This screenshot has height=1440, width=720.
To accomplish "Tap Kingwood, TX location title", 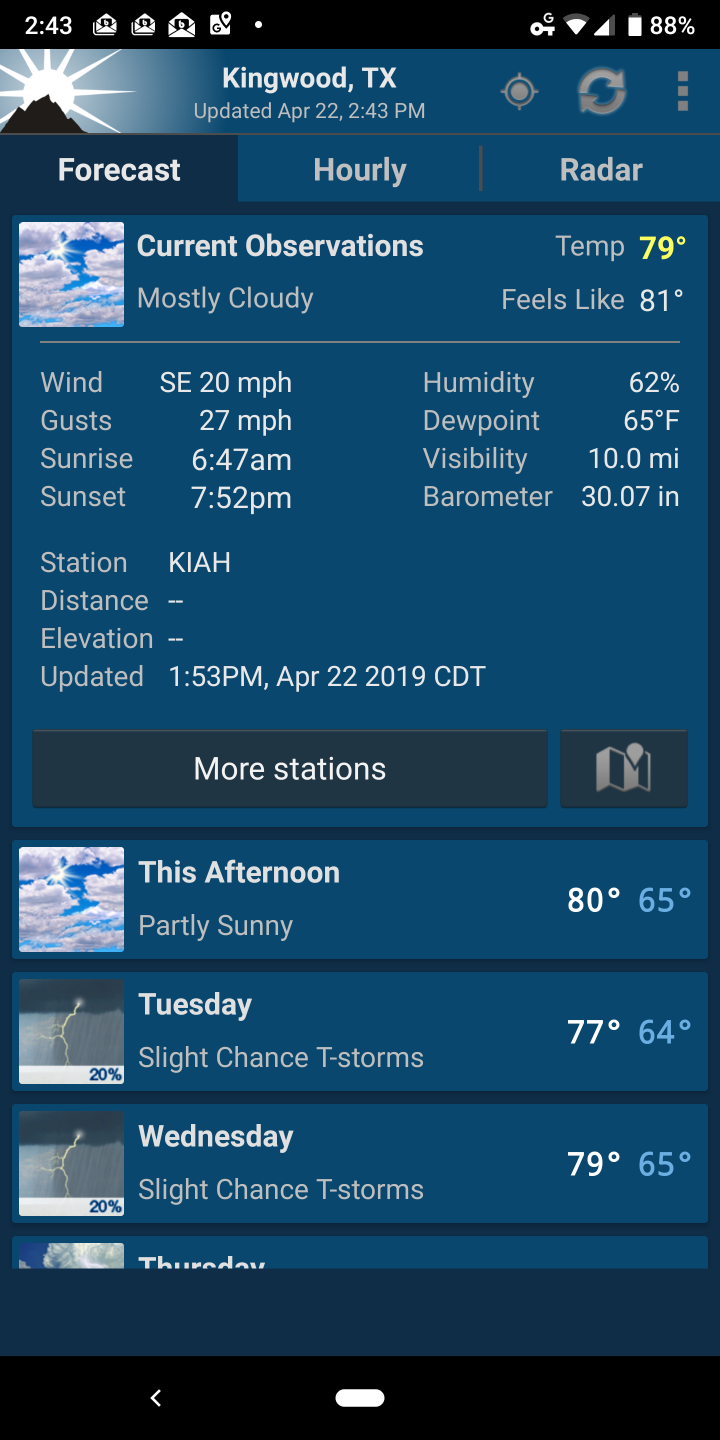I will point(309,78).
